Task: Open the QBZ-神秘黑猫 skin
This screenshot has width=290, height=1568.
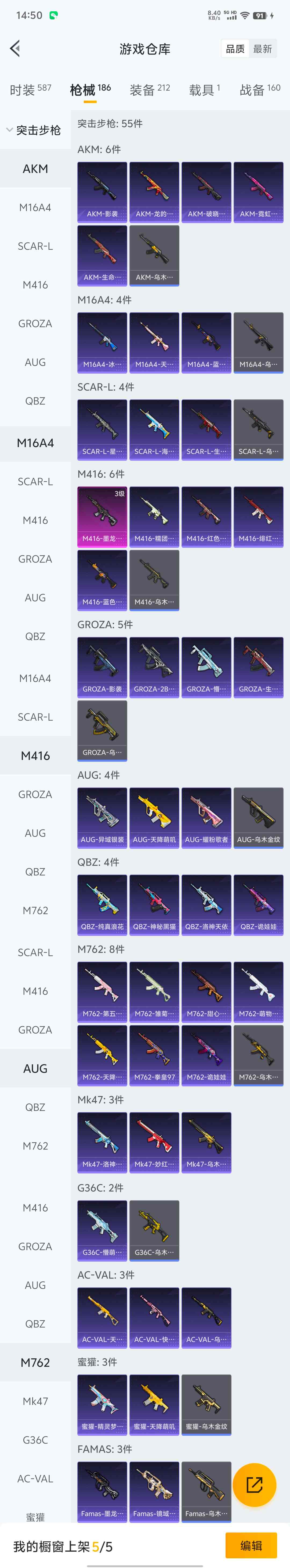Action: click(x=154, y=904)
